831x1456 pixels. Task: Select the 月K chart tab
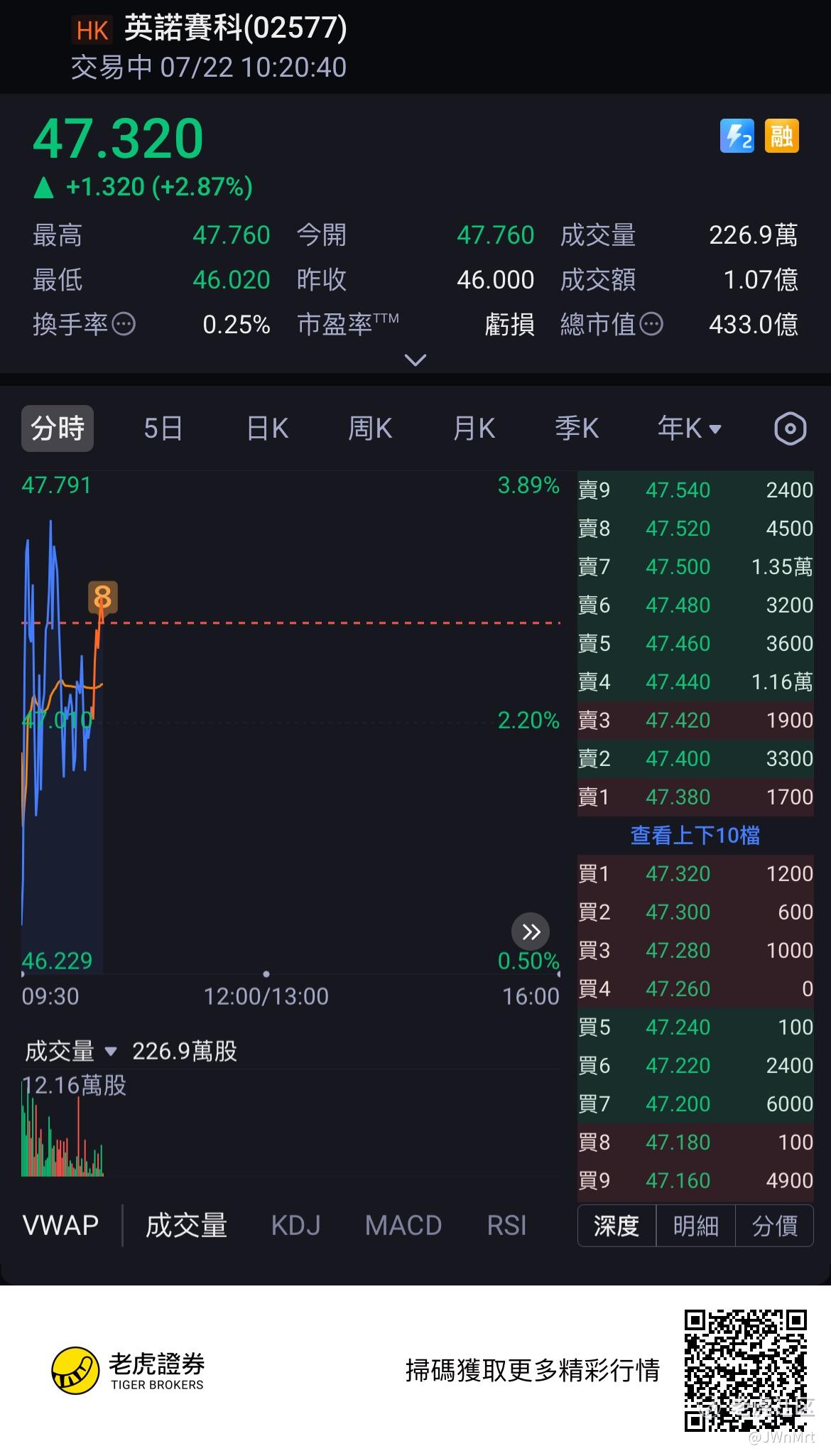tap(474, 428)
